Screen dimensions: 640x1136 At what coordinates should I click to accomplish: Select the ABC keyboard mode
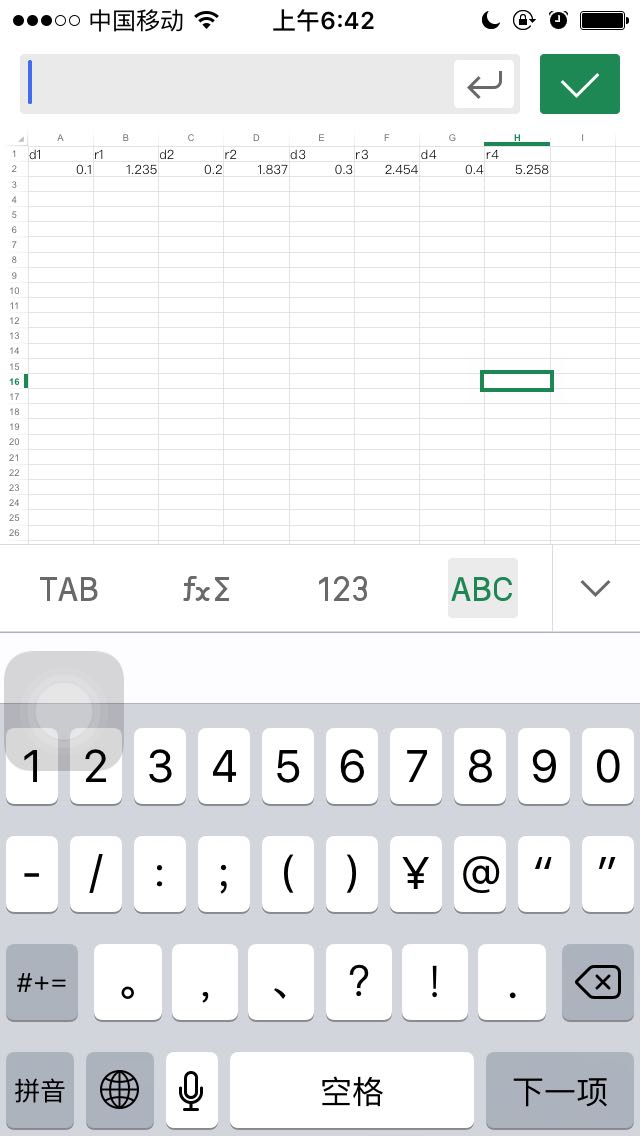pyautogui.click(x=482, y=589)
